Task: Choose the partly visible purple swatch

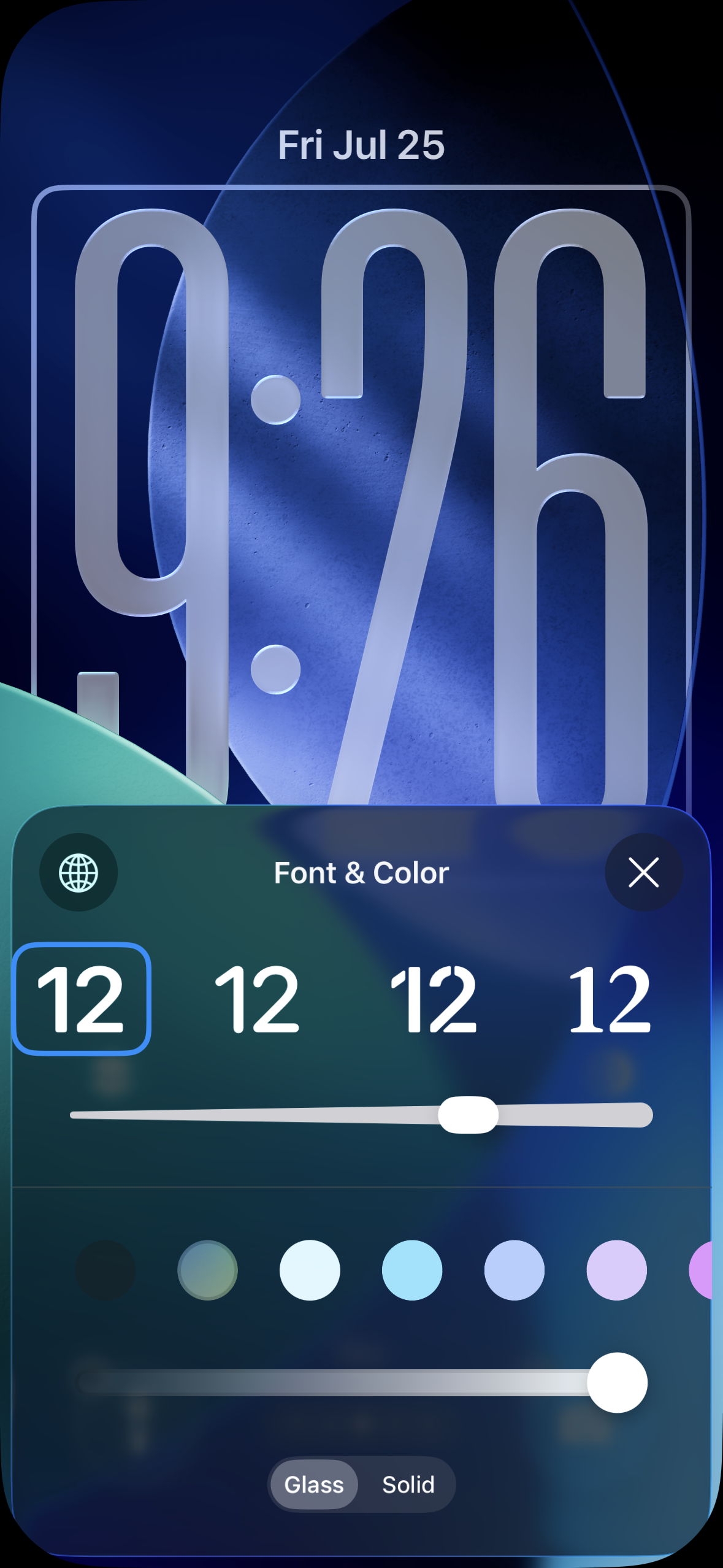Action: click(x=704, y=1270)
